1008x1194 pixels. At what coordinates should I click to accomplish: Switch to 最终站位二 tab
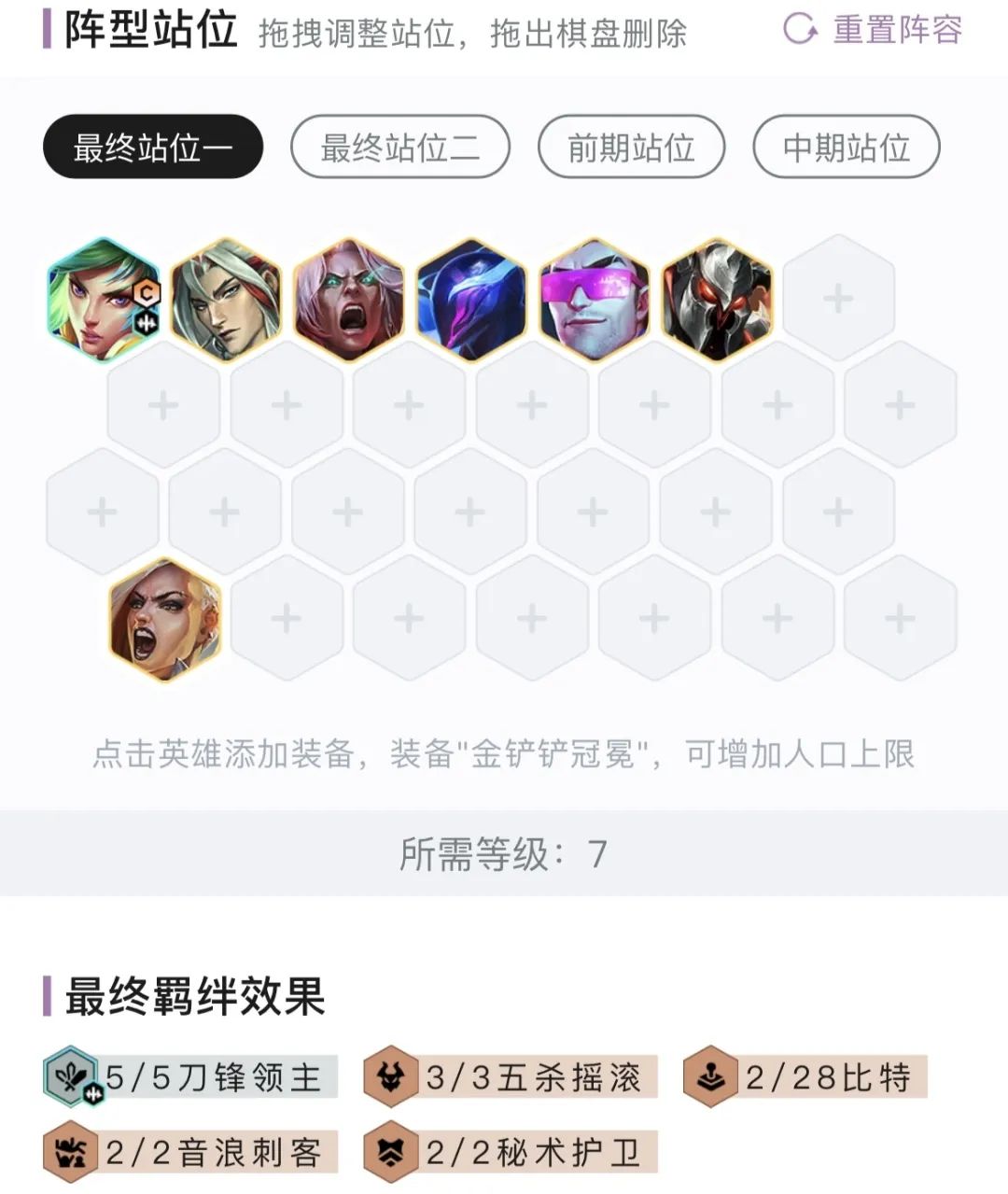[x=399, y=147]
